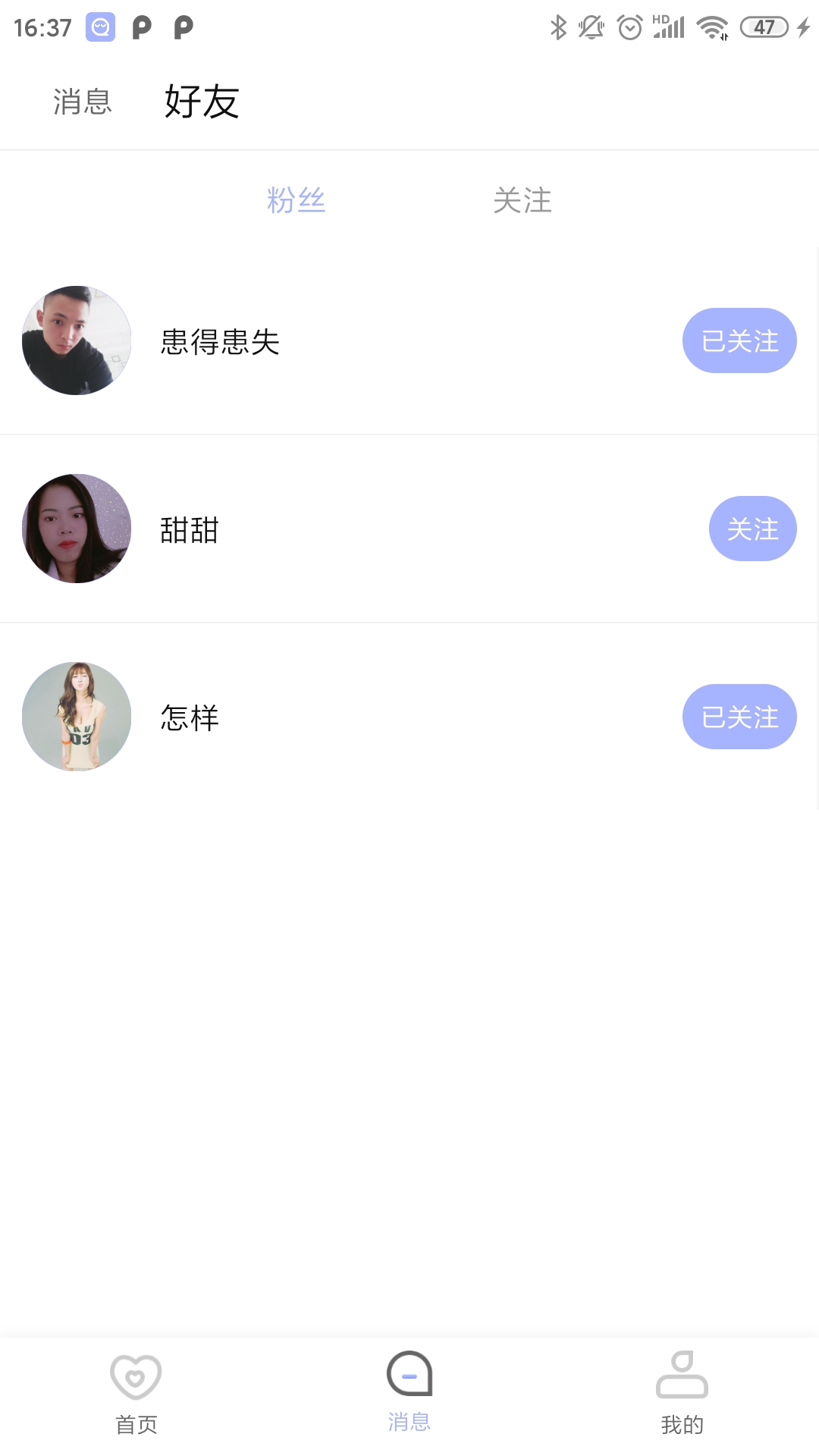Switch to the 关注 following list
The height and width of the screenshot is (1456, 819).
522,200
